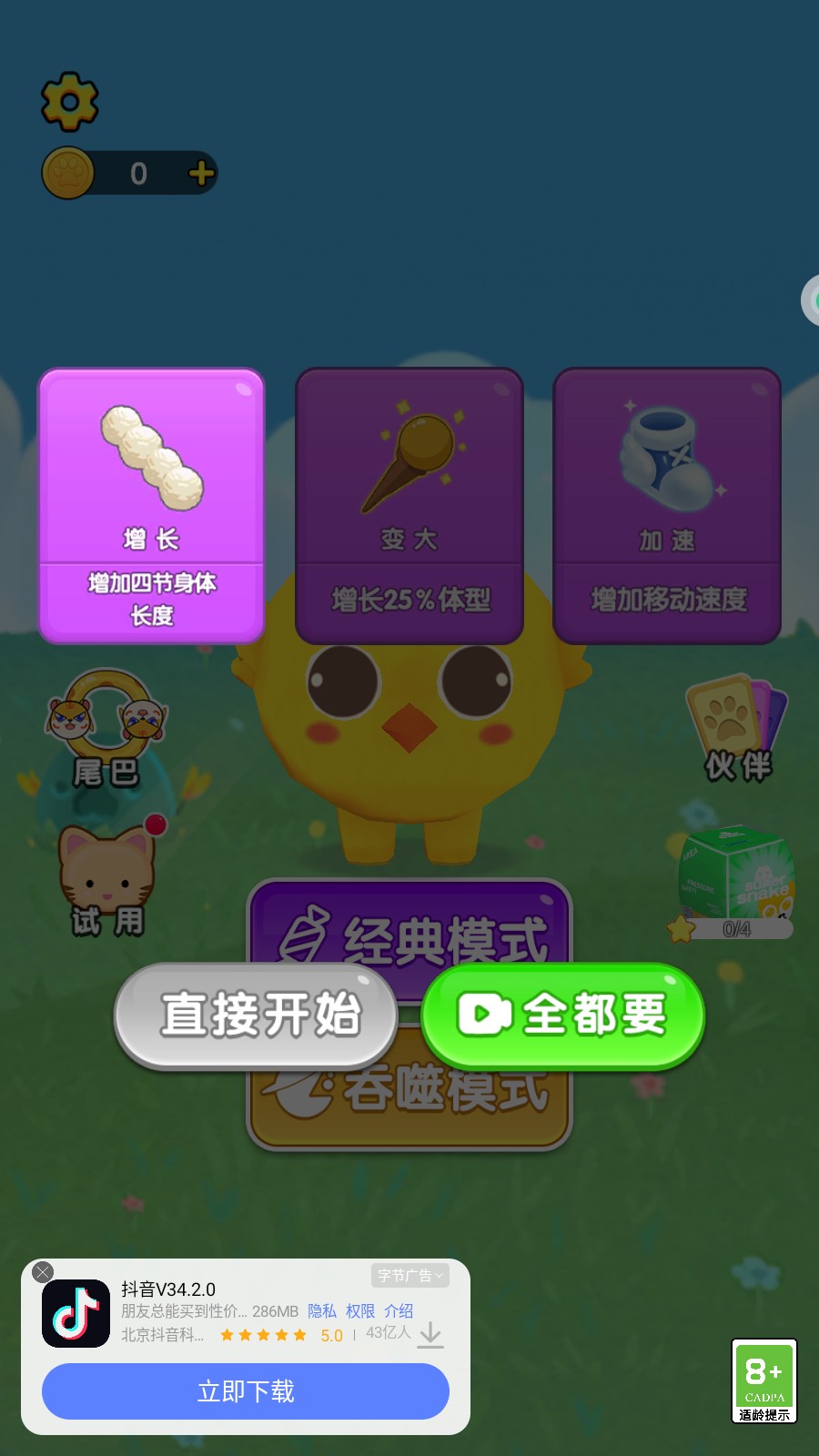Watch video via 全都要 button
The width and height of the screenshot is (819, 1456).
(563, 1016)
